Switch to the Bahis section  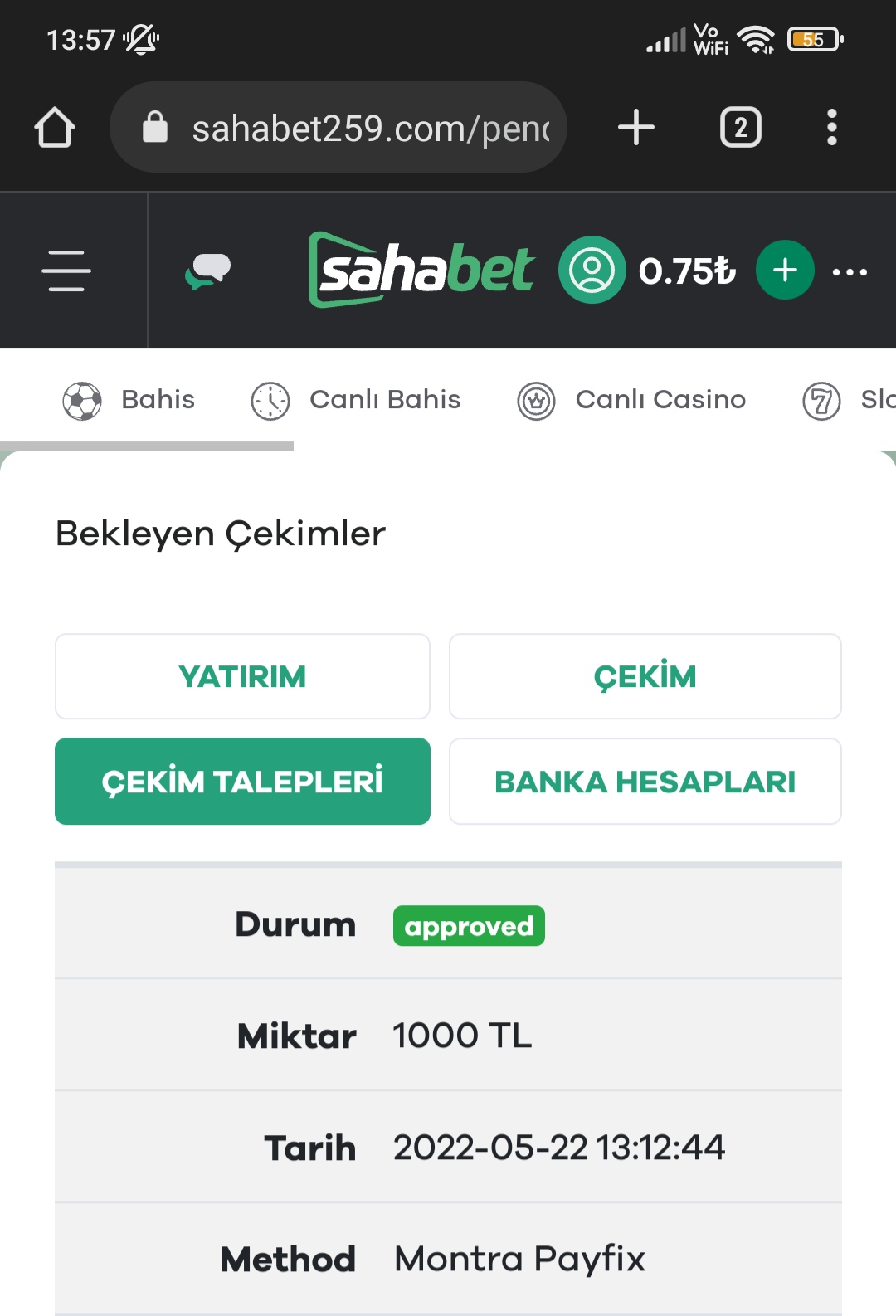129,400
